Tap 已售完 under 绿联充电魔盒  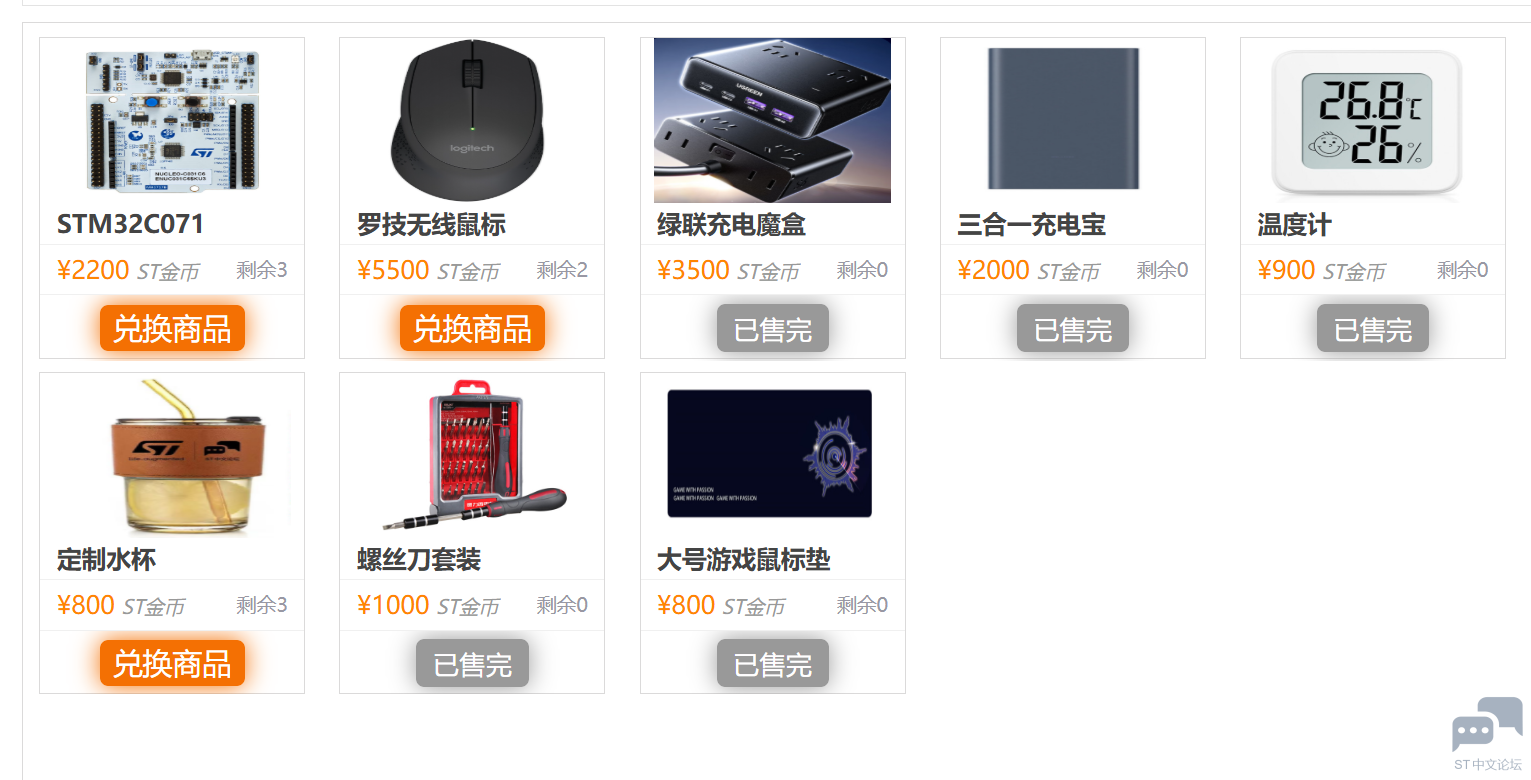pos(772,329)
